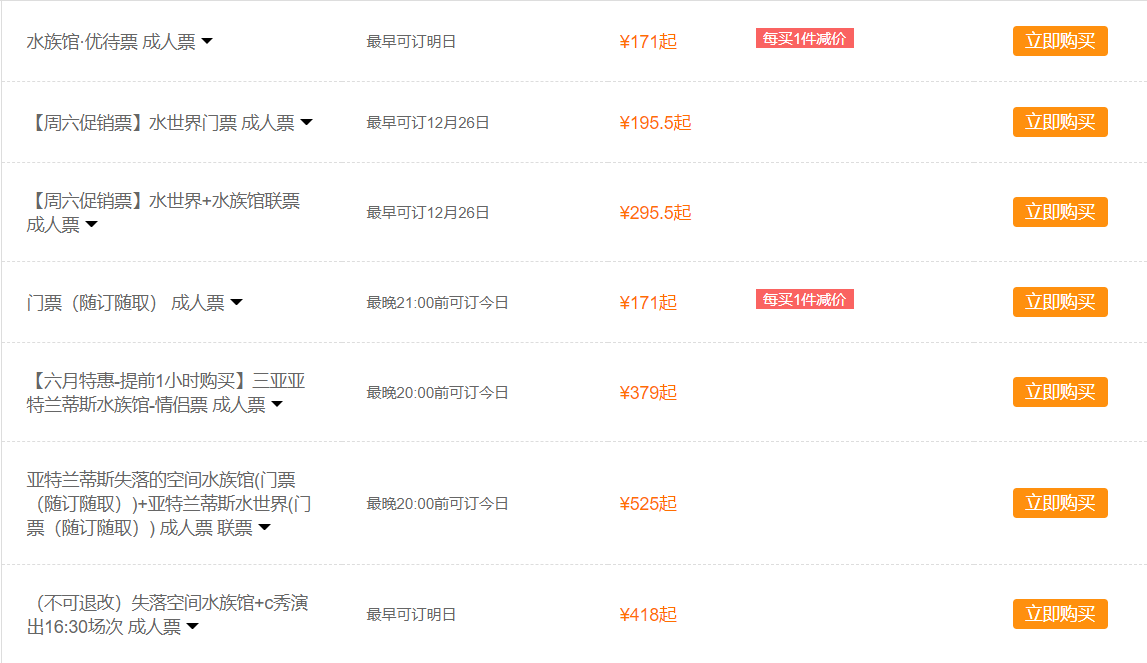This screenshot has height=663, width=1147.
Task: Buy 门票（随订随取）adult ticket now
Action: (x=1060, y=302)
